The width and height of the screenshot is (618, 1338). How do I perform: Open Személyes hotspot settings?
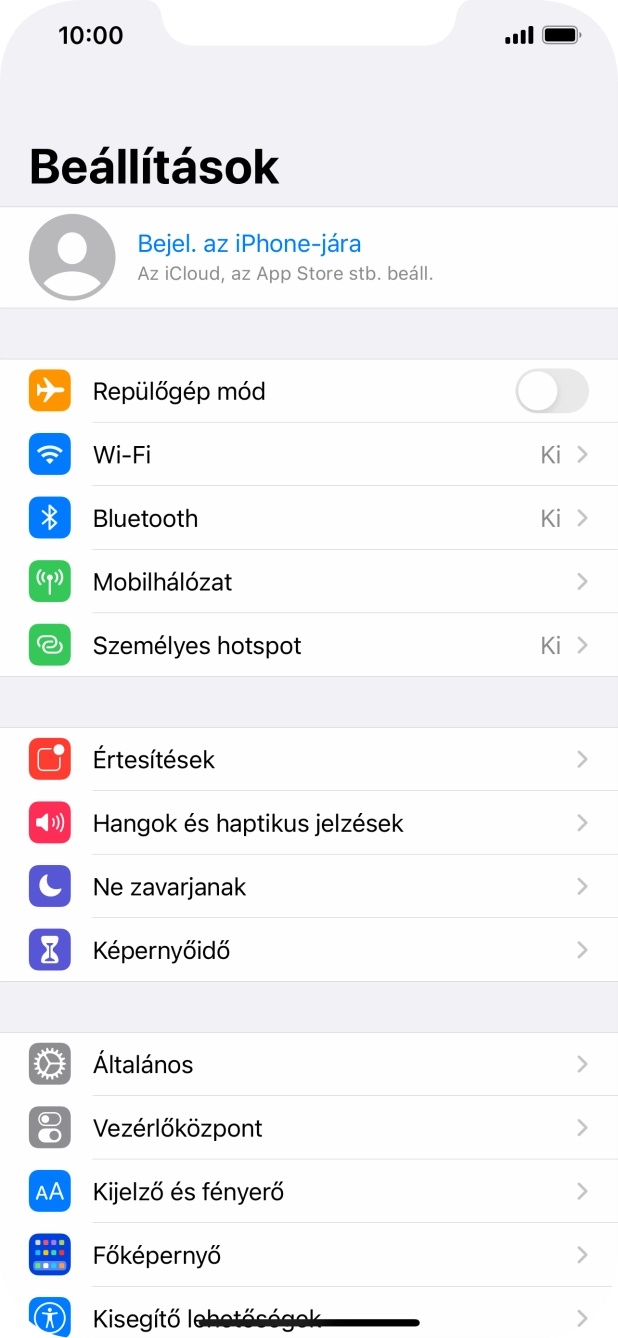tap(309, 645)
